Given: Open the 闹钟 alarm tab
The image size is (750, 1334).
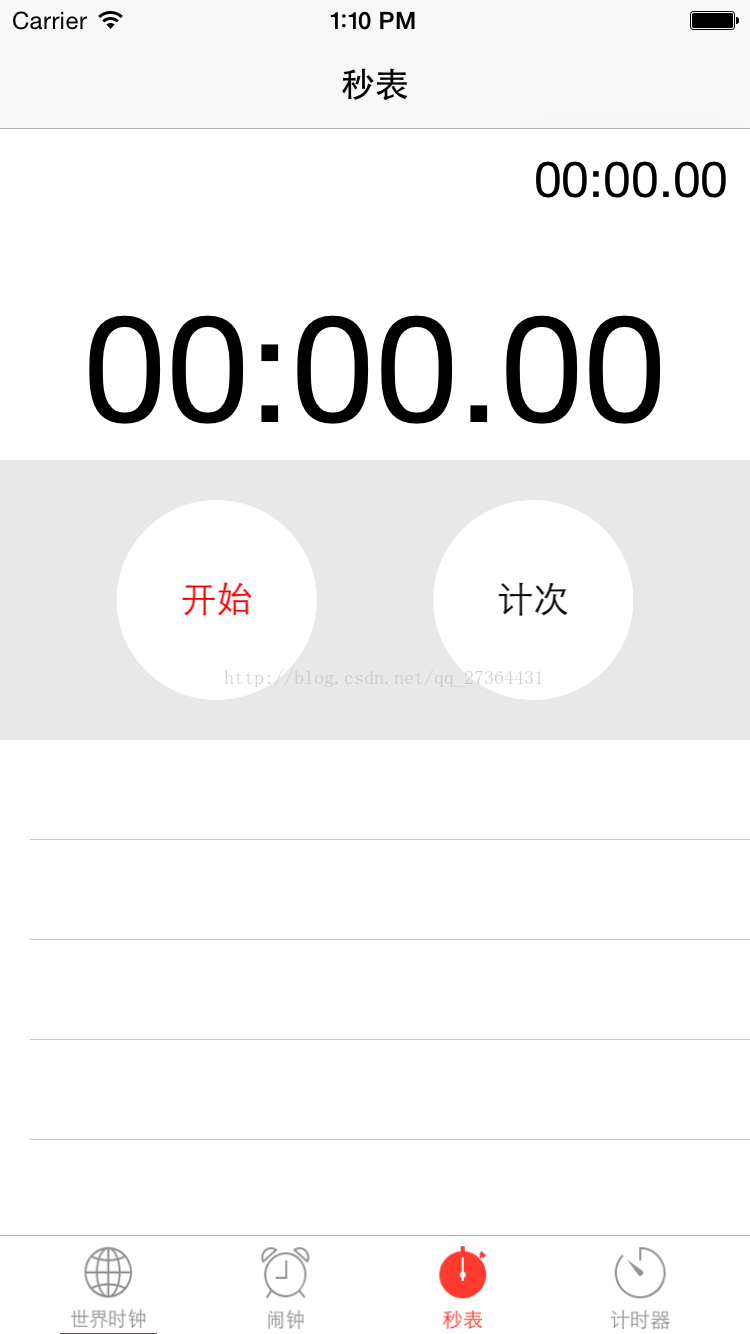Looking at the screenshot, I should point(285,1286).
